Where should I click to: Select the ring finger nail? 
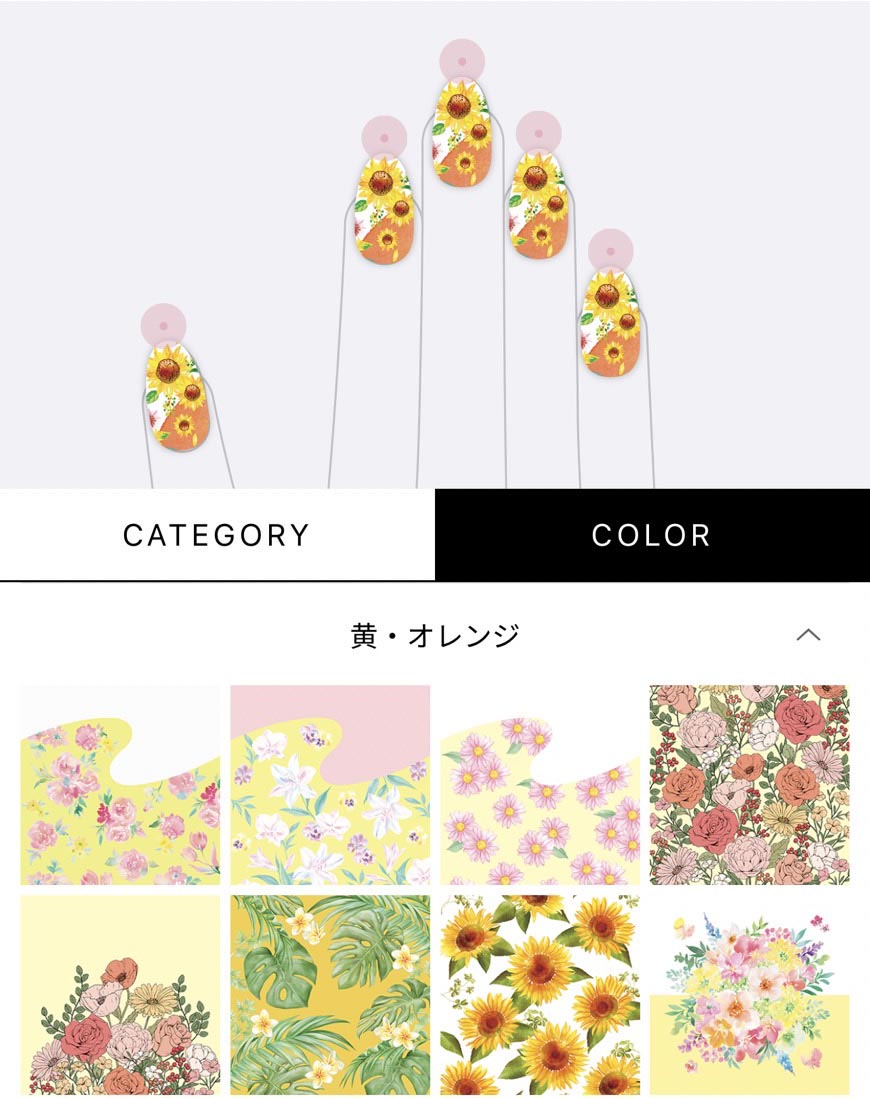coord(539,207)
